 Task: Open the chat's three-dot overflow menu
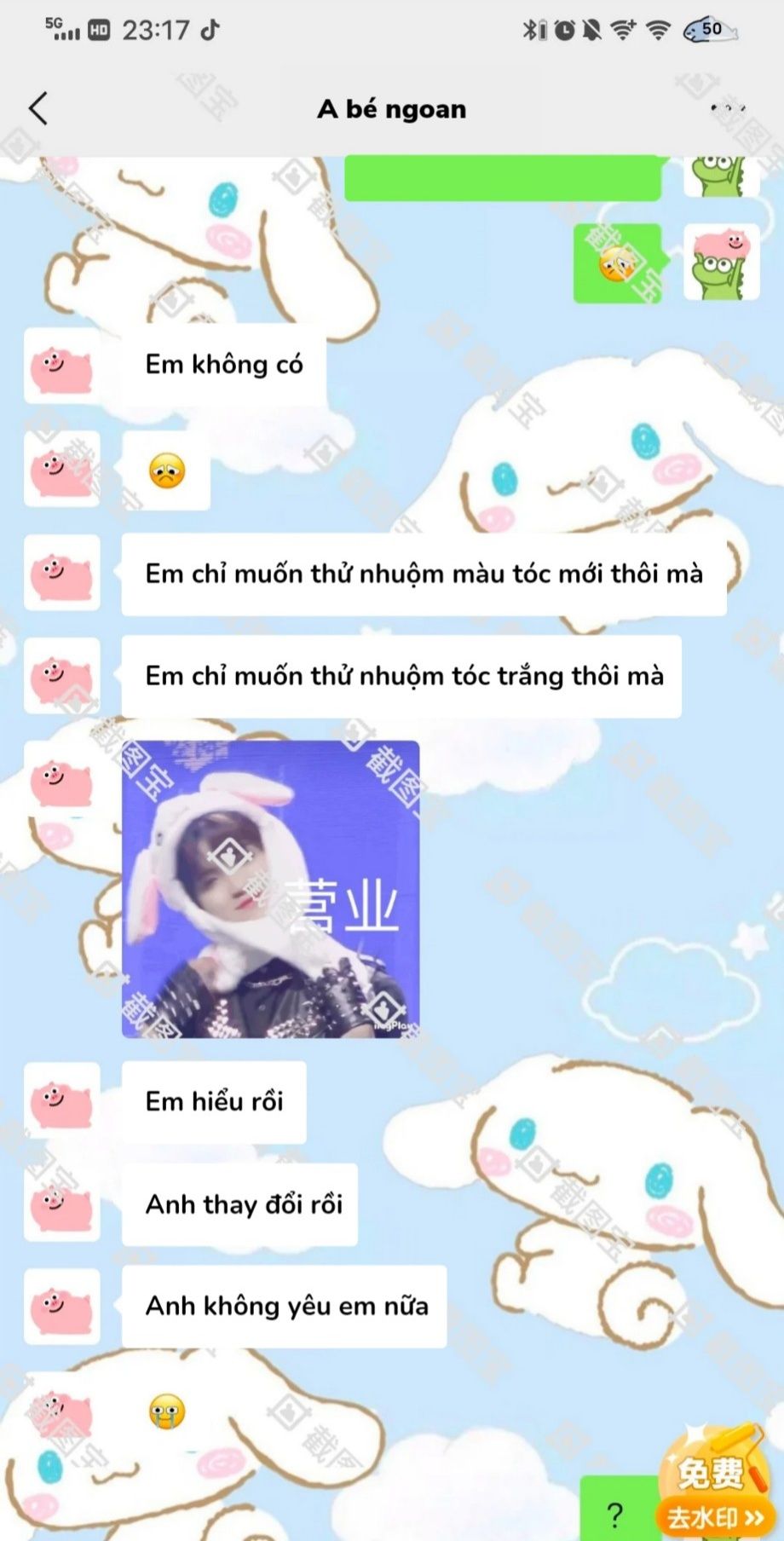727,109
